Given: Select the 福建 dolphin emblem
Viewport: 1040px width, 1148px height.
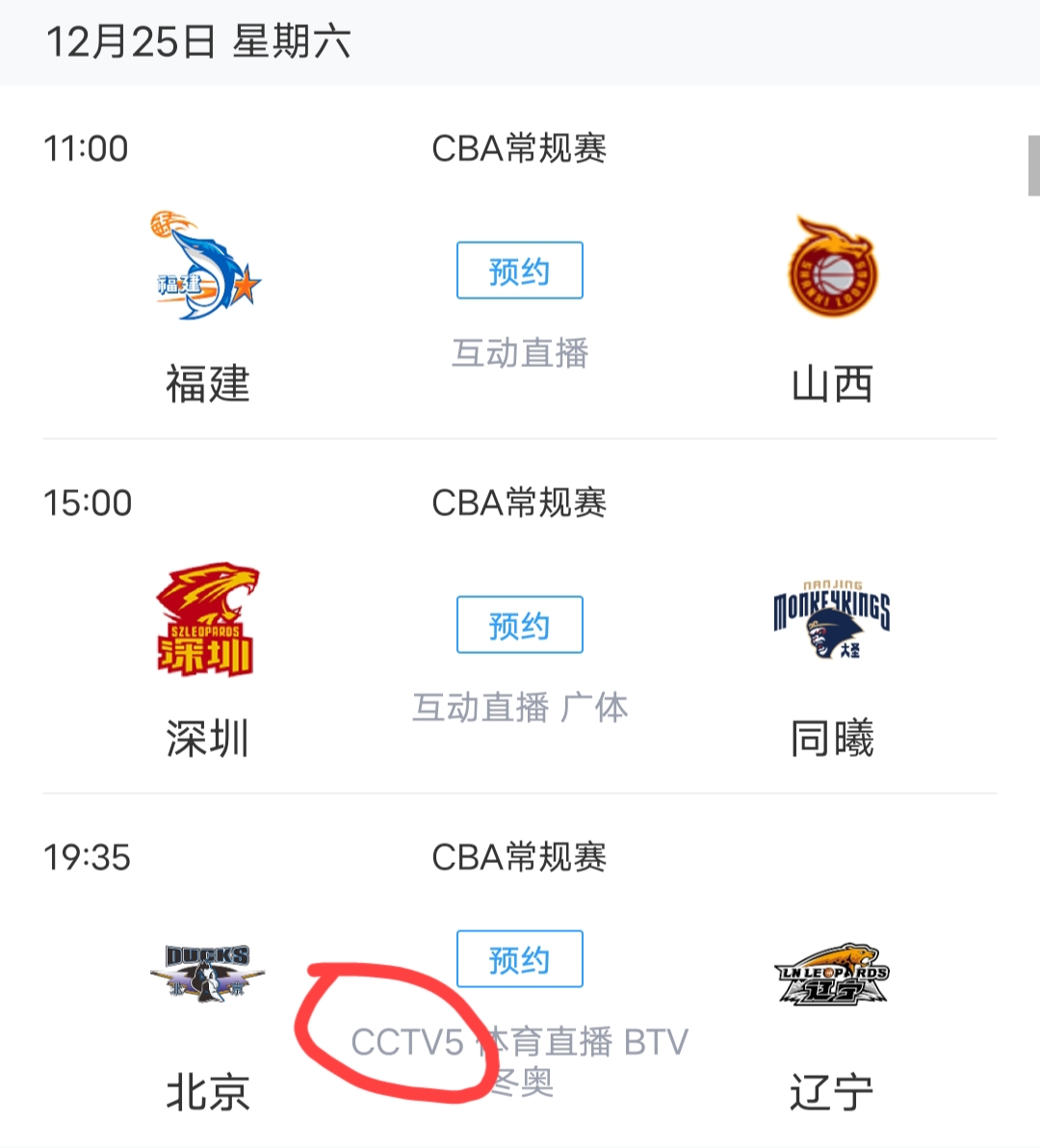Looking at the screenshot, I should tap(206, 267).
